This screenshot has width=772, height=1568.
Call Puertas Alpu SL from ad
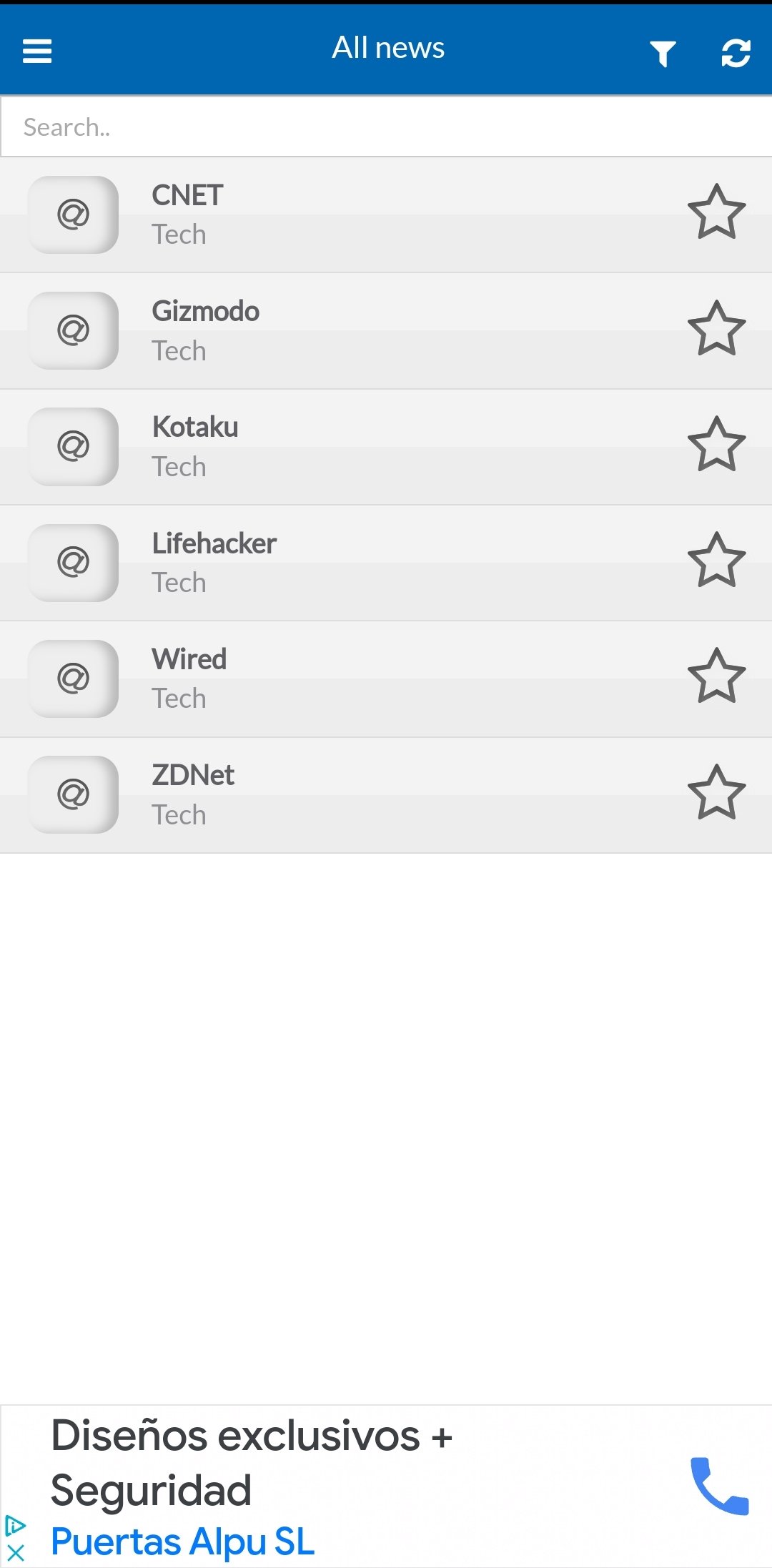pyautogui.click(x=718, y=1486)
